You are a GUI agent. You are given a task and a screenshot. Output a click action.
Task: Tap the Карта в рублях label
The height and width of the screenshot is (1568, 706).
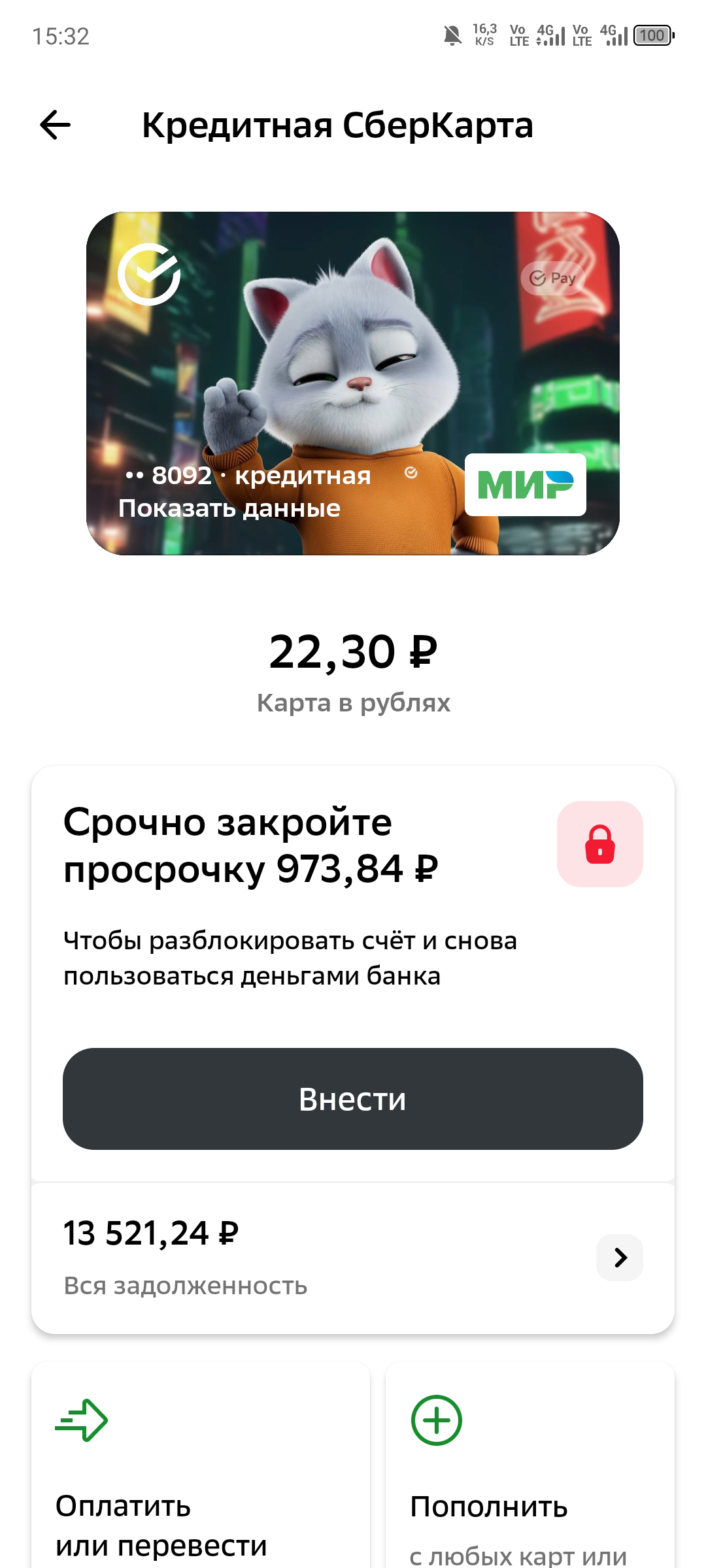[353, 702]
